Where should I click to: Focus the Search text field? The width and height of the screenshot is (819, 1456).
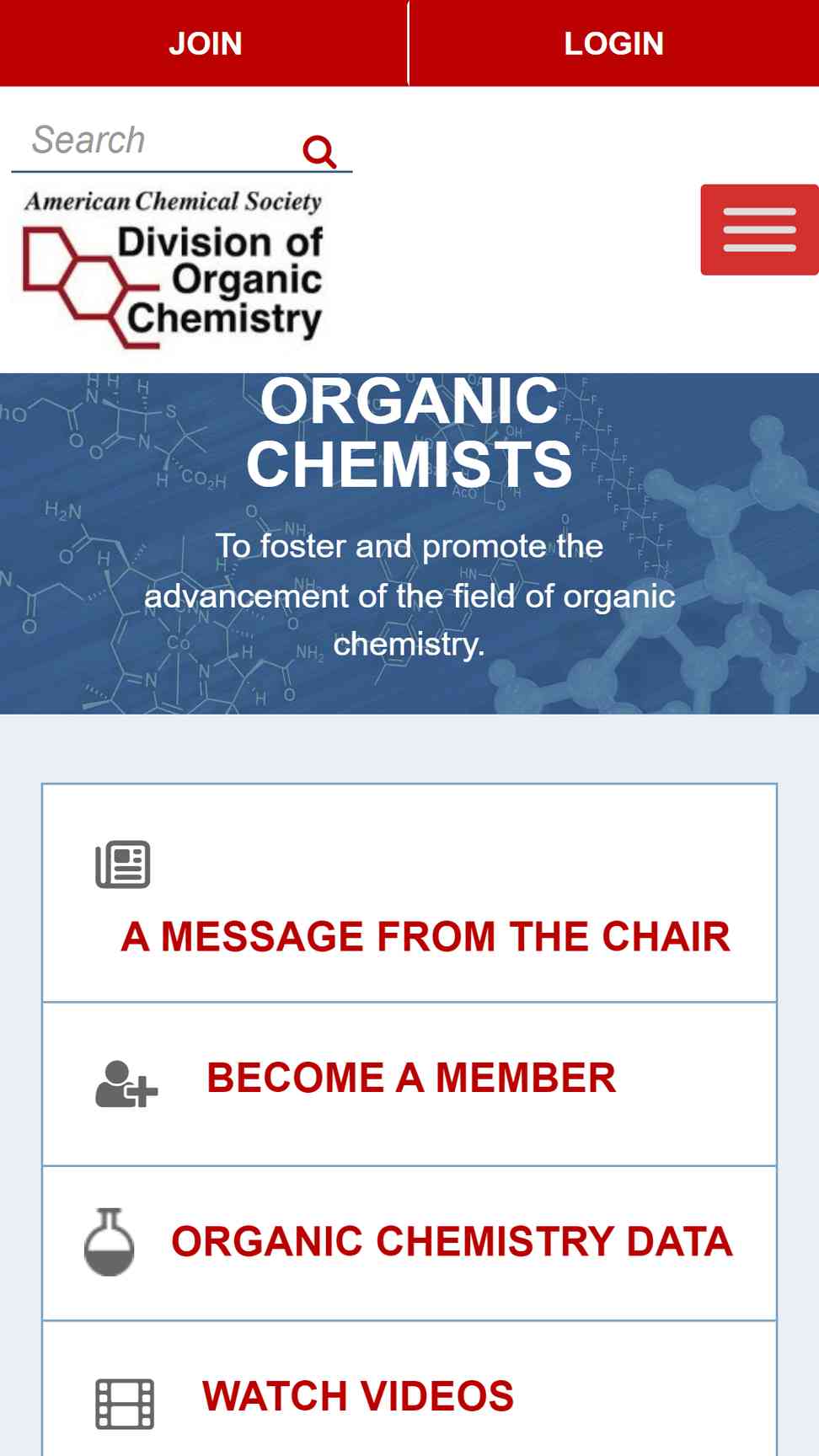tap(156, 141)
